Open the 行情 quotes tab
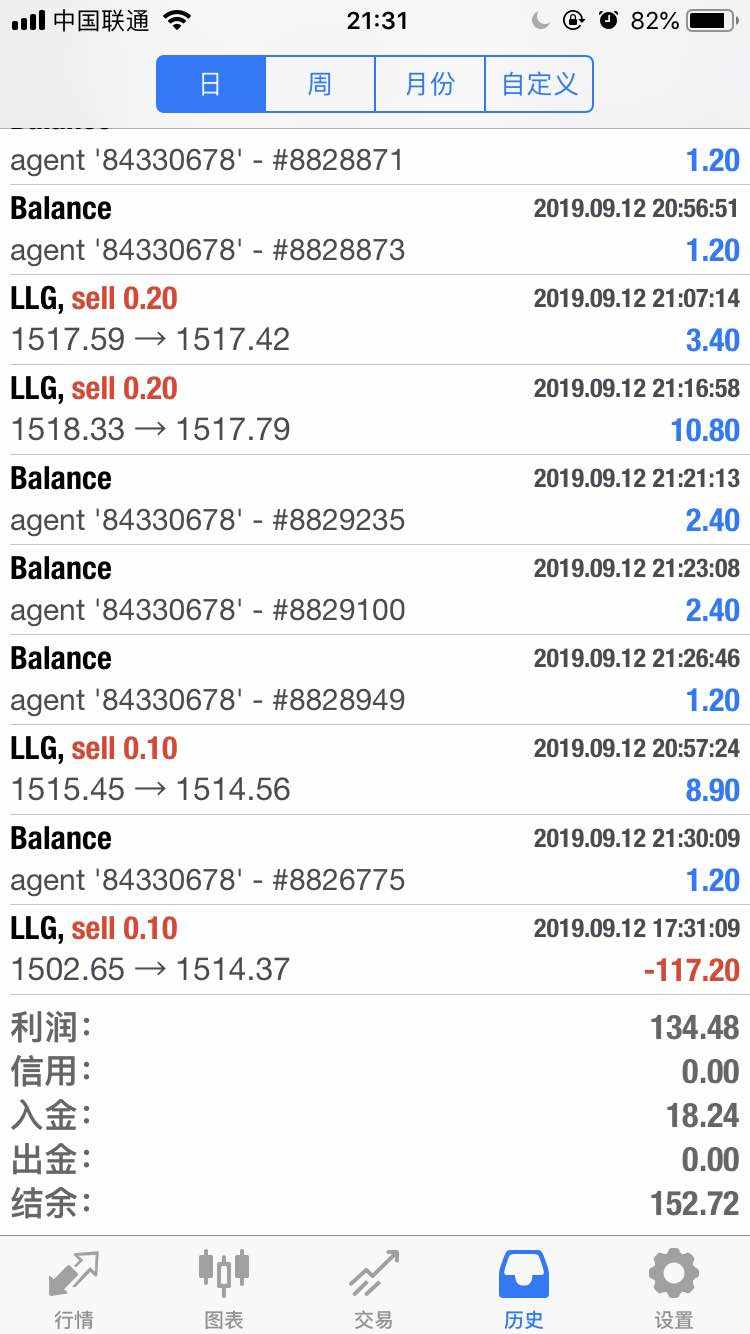This screenshot has width=750, height=1334. click(x=75, y=1289)
